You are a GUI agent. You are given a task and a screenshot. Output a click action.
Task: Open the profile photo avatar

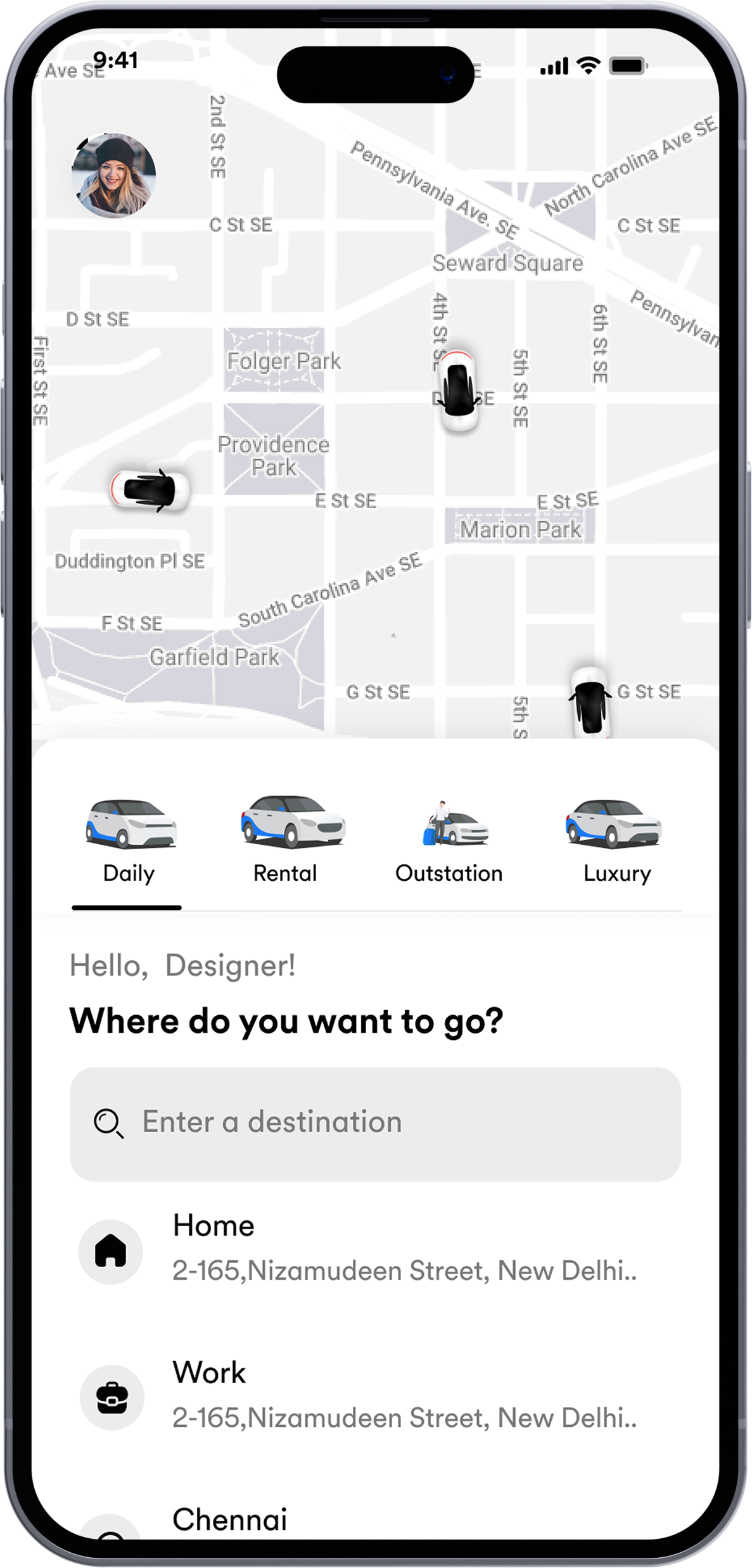[x=113, y=175]
